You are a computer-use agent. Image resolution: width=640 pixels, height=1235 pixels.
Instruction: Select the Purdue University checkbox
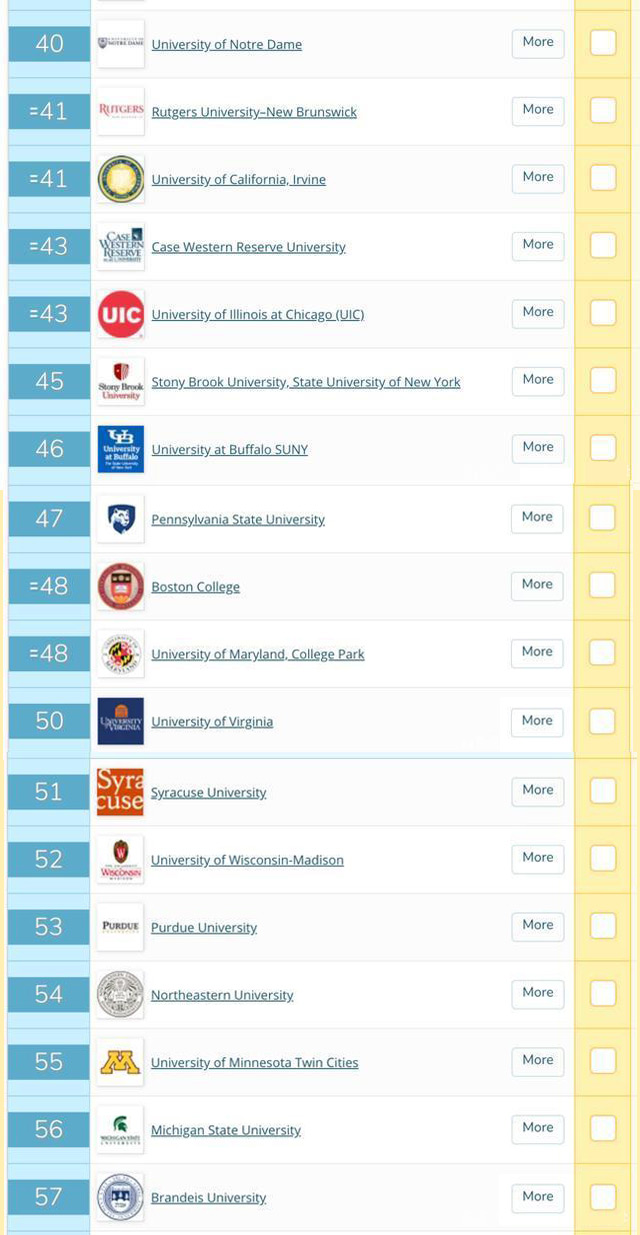pyautogui.click(x=603, y=926)
